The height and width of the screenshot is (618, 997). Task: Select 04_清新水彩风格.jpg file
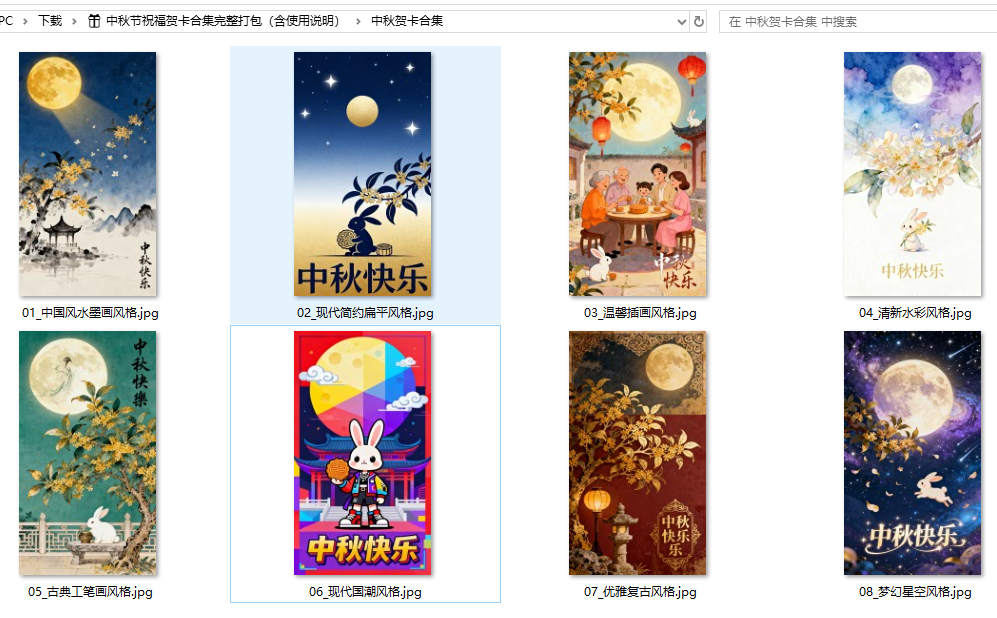pyautogui.click(x=913, y=174)
